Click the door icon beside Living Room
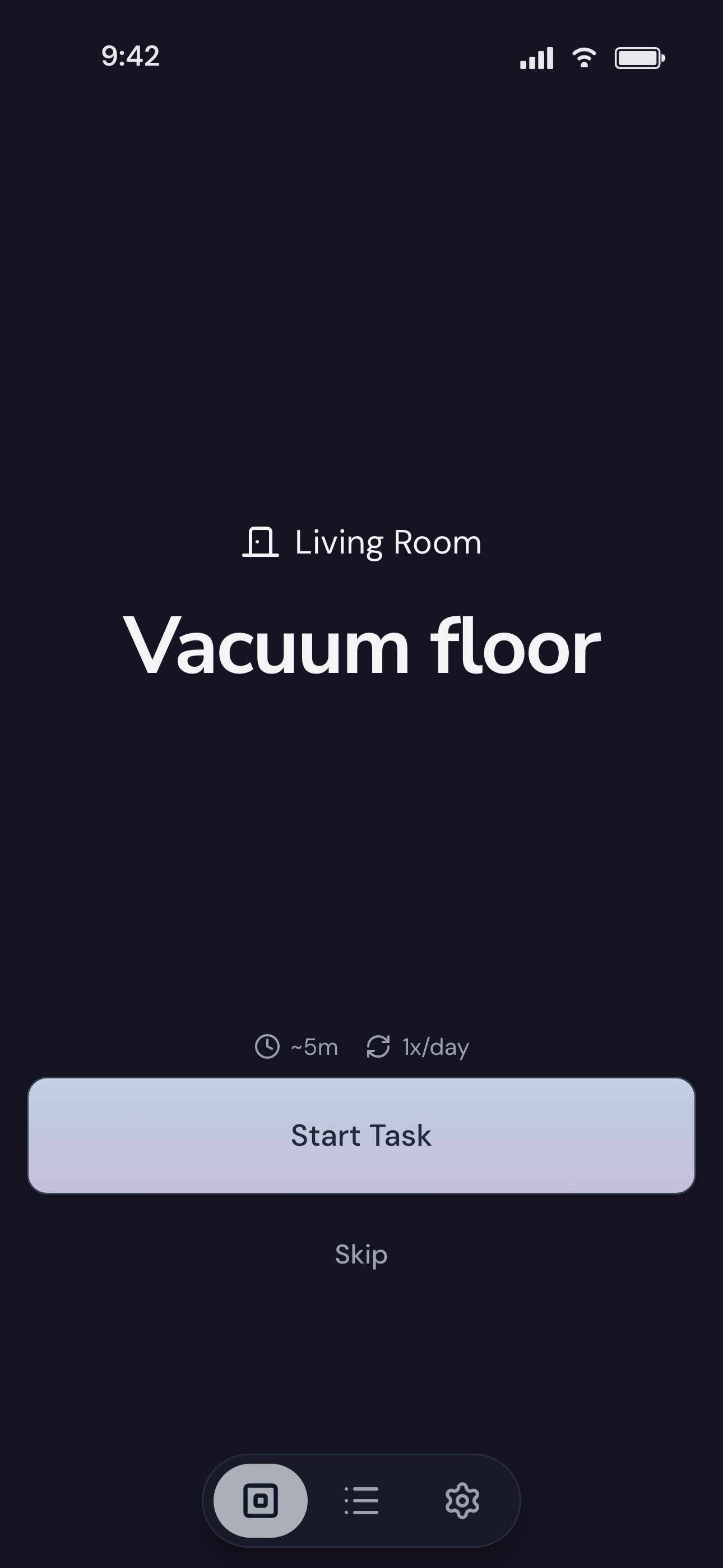Viewport: 723px width, 1568px height. point(261,542)
